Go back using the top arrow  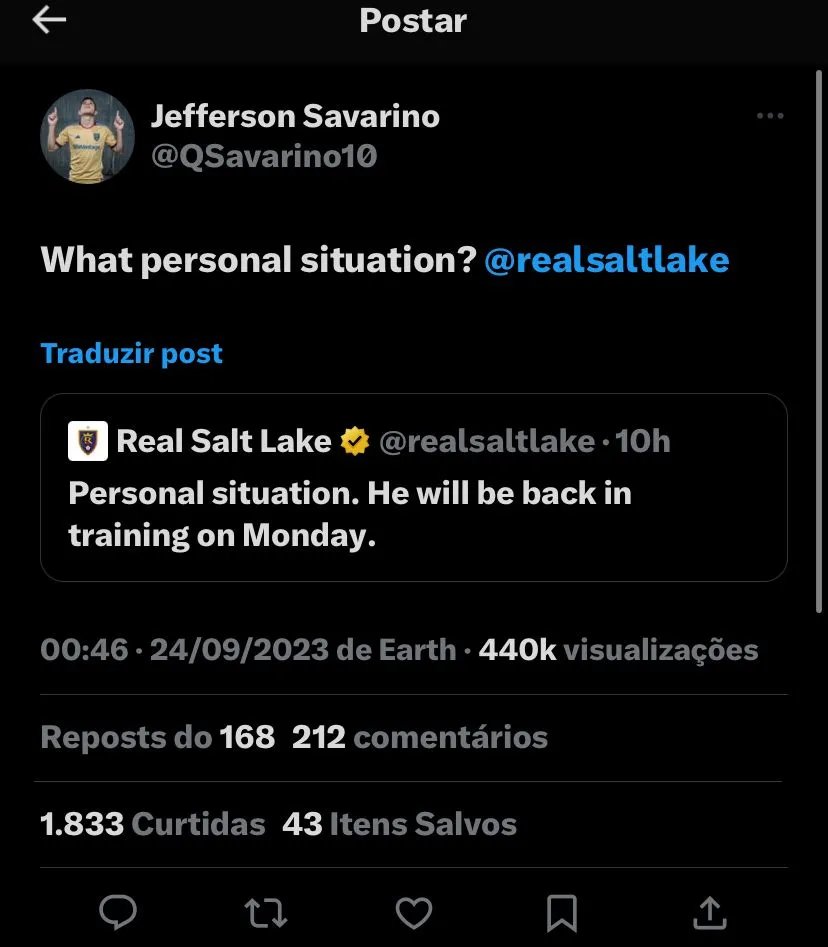(x=49, y=21)
